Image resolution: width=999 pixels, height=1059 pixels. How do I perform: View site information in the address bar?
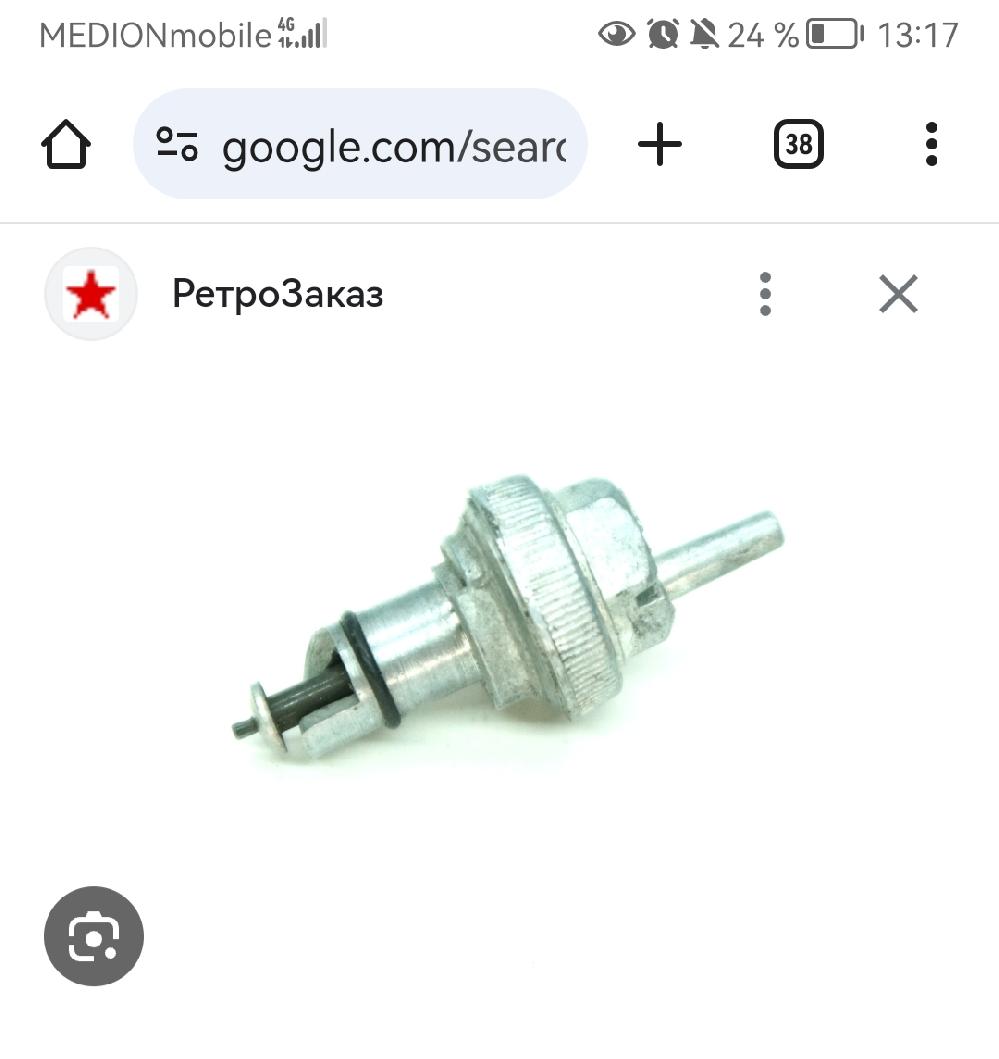(x=178, y=146)
